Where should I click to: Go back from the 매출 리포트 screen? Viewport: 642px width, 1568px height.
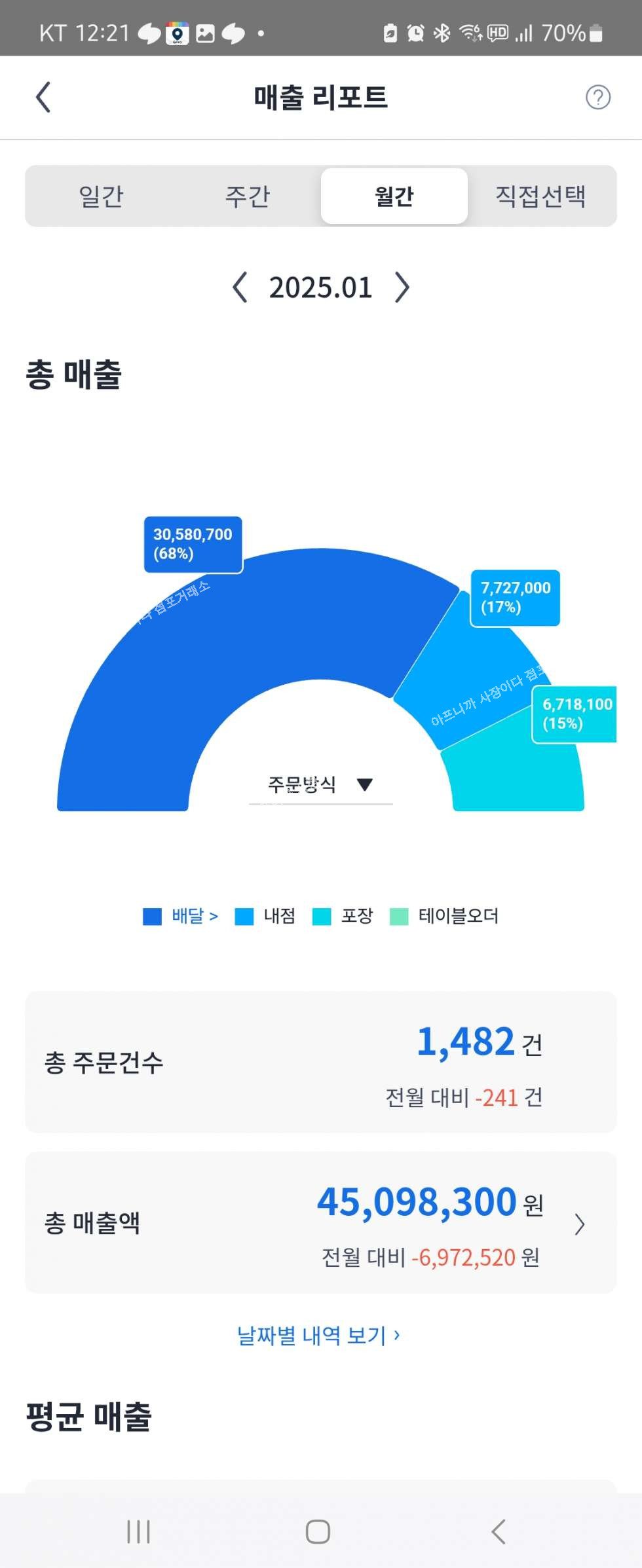point(43,98)
